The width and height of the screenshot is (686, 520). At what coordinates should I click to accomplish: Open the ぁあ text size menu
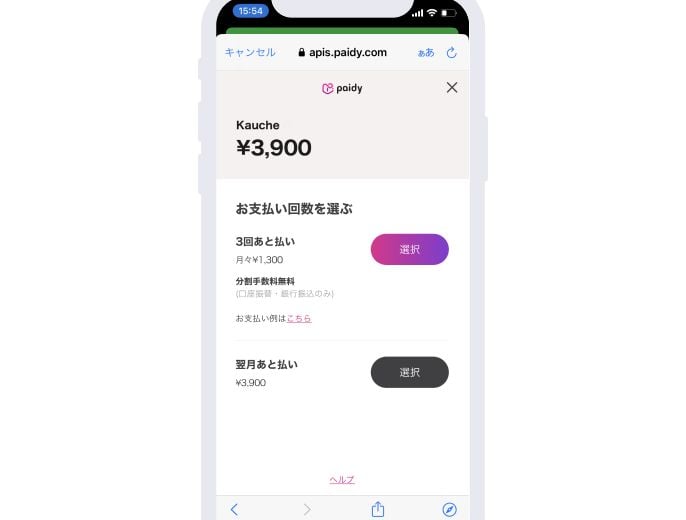point(426,52)
